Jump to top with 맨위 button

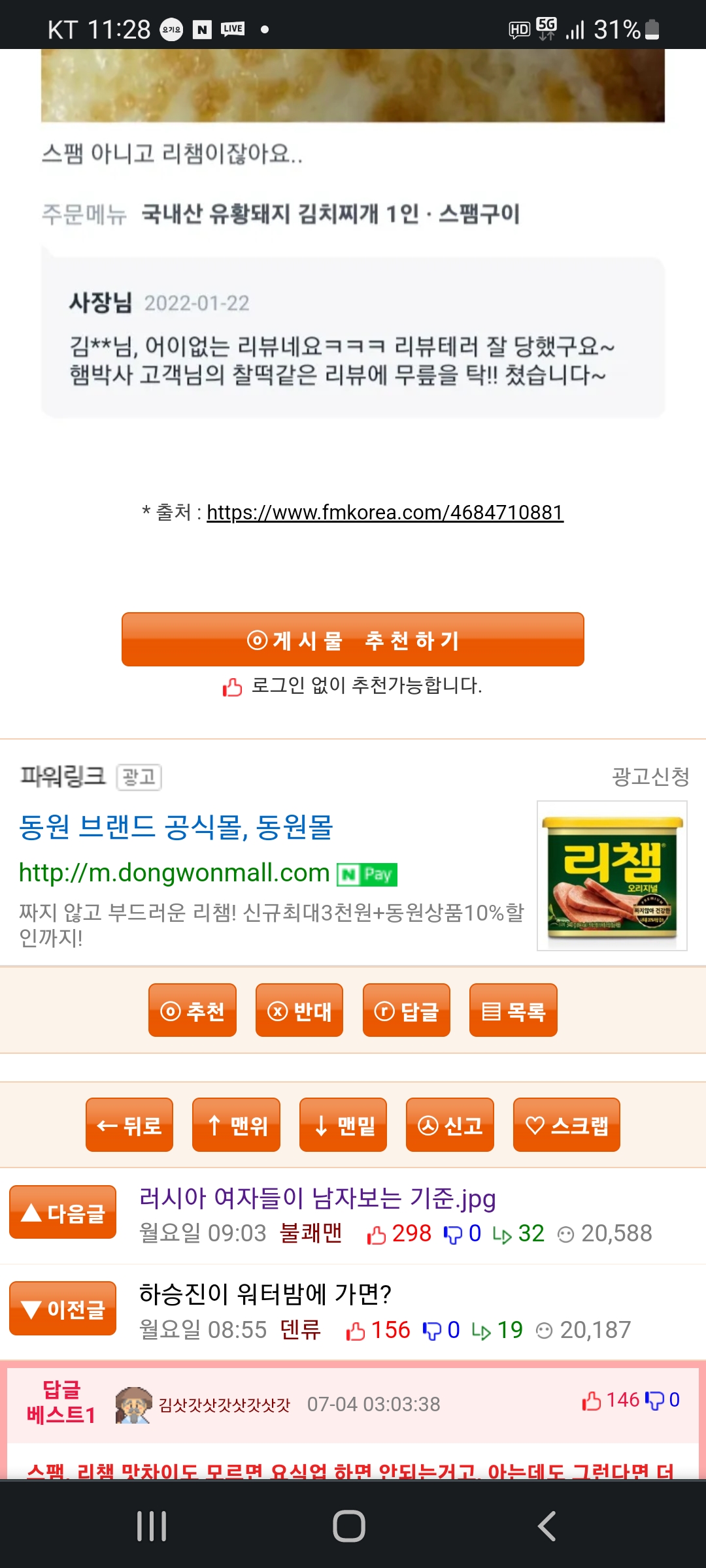click(236, 1124)
